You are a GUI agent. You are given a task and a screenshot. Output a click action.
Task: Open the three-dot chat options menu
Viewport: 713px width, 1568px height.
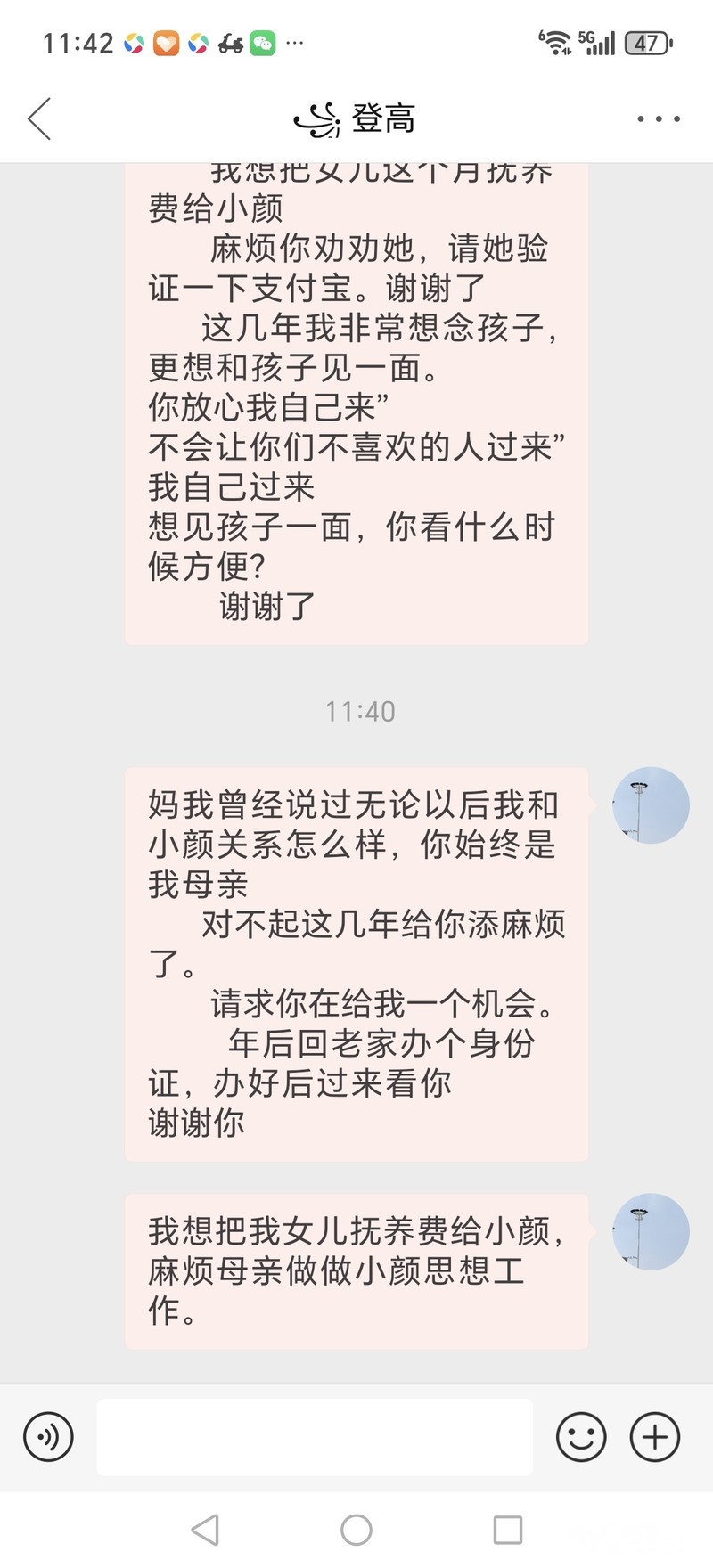pos(658,118)
